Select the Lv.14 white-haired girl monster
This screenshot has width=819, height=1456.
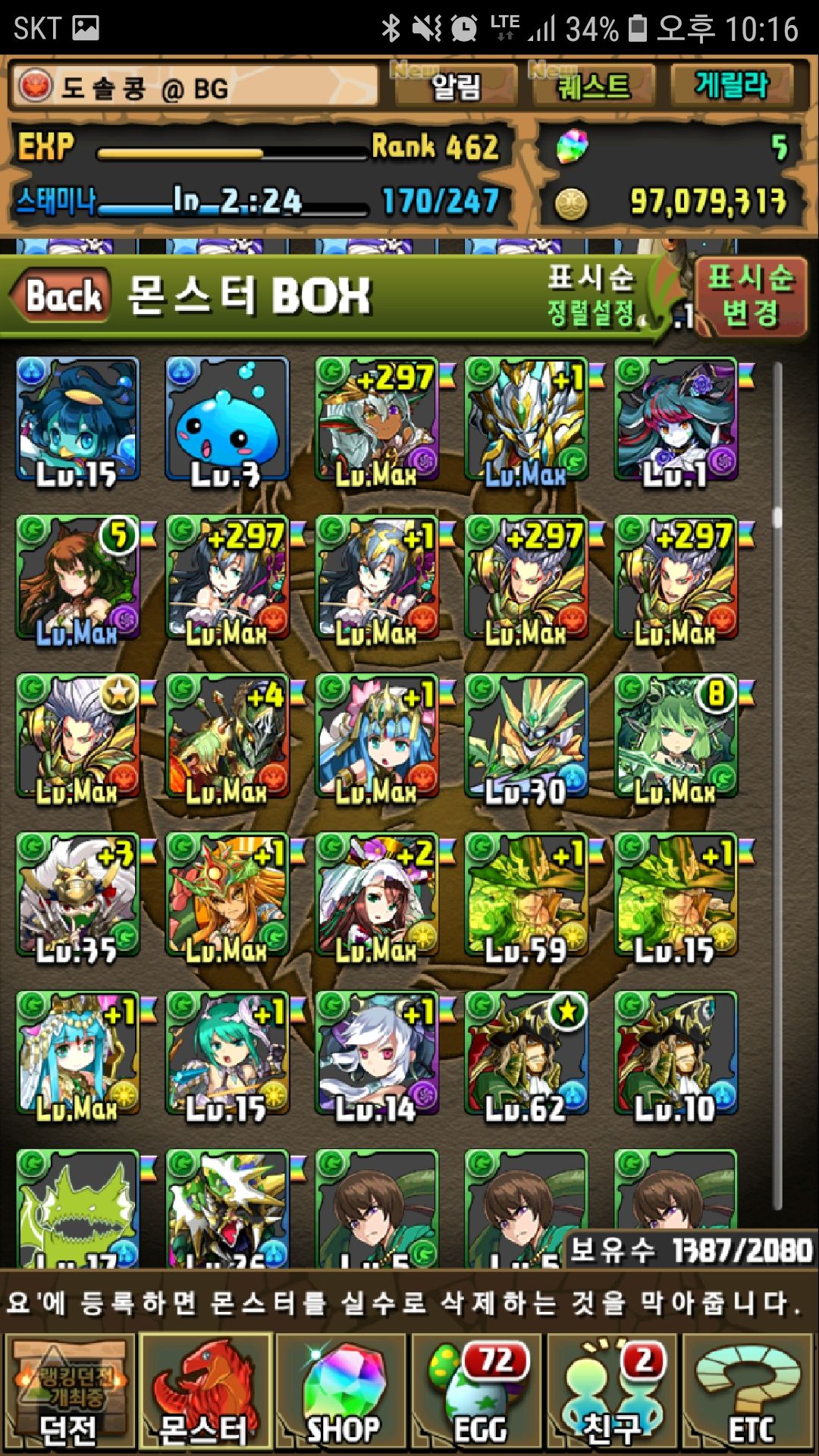377,1053
